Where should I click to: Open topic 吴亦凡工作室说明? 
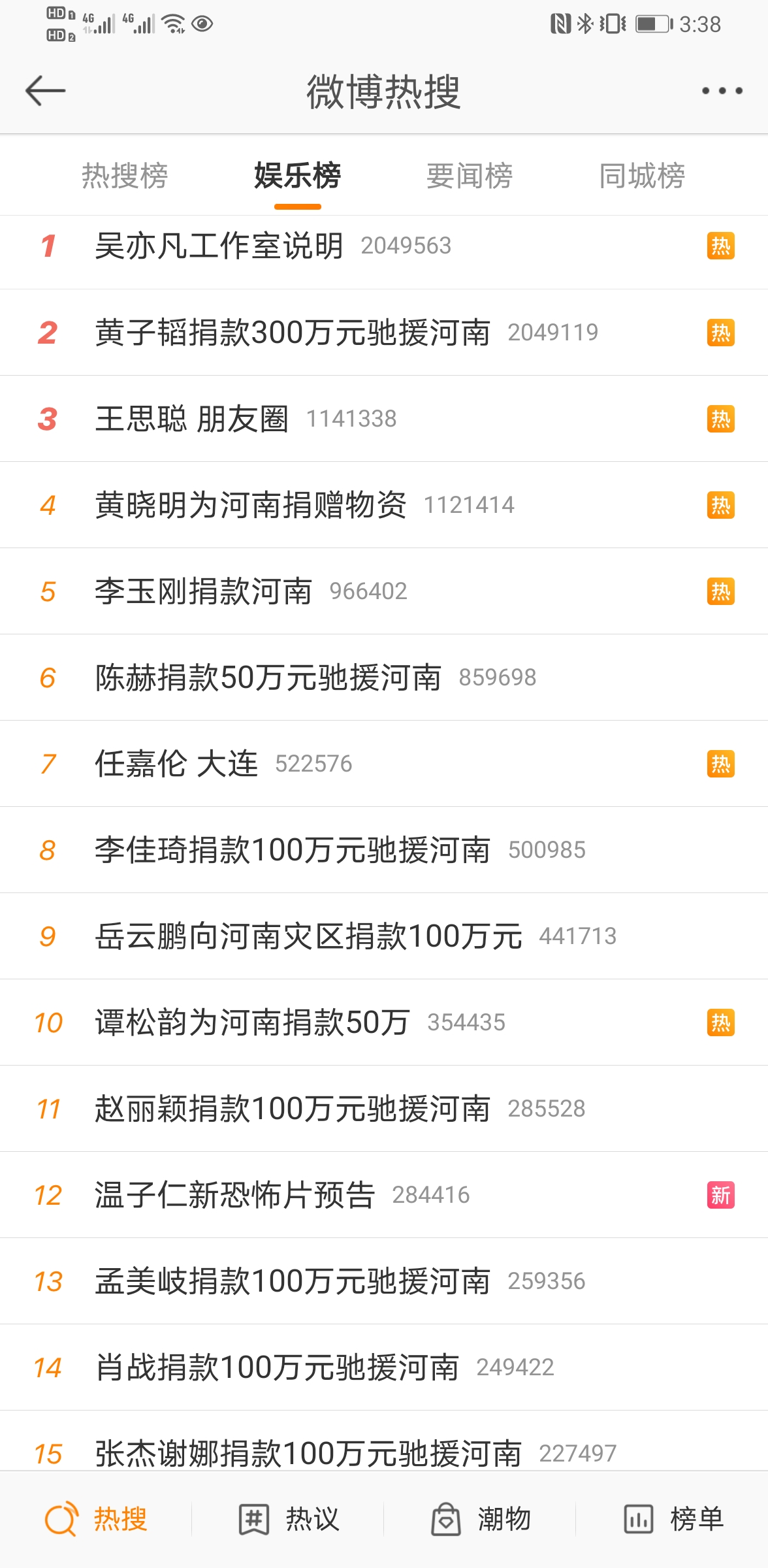219,246
